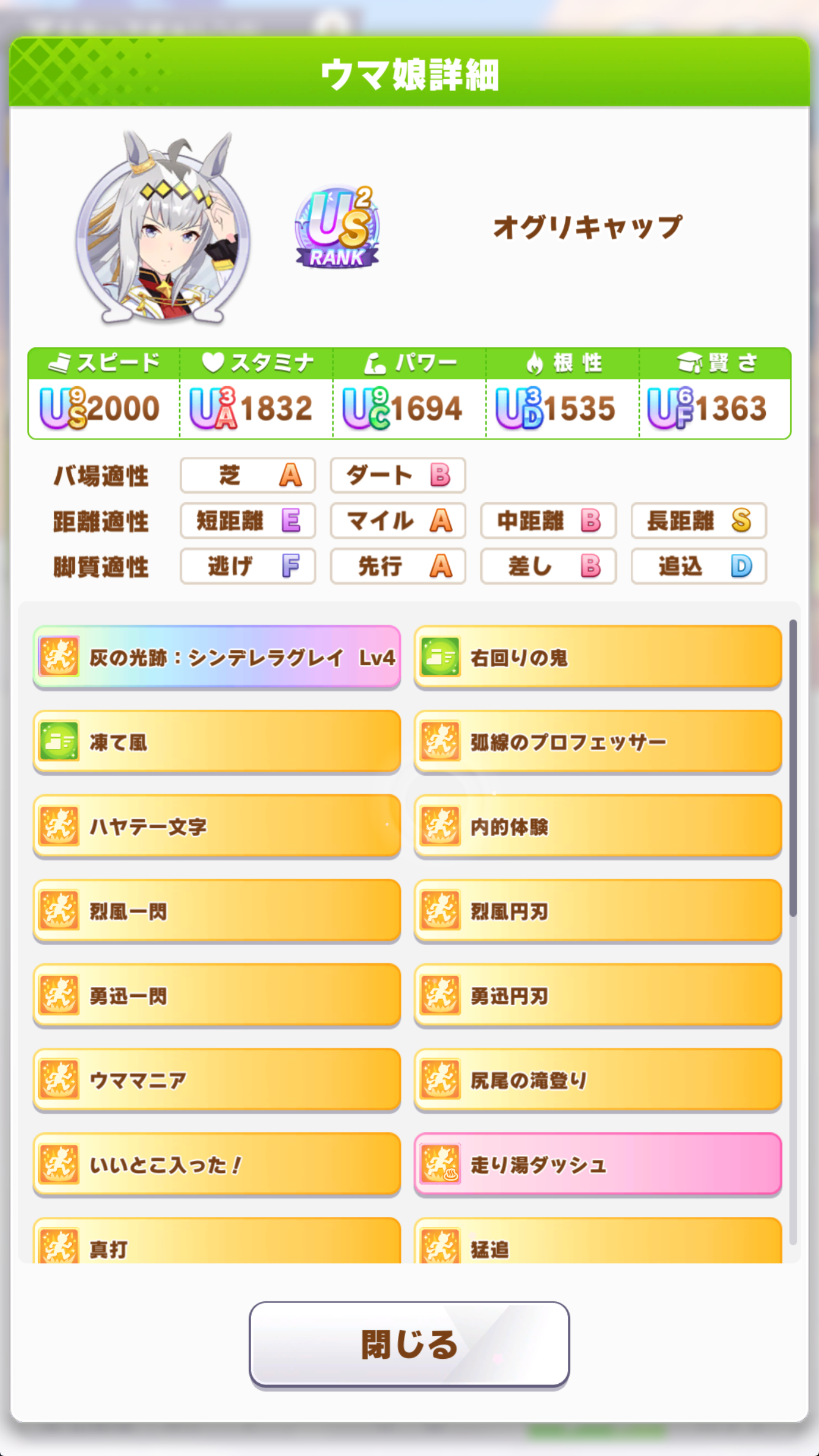Open the ウママニア skill

pos(217,1080)
